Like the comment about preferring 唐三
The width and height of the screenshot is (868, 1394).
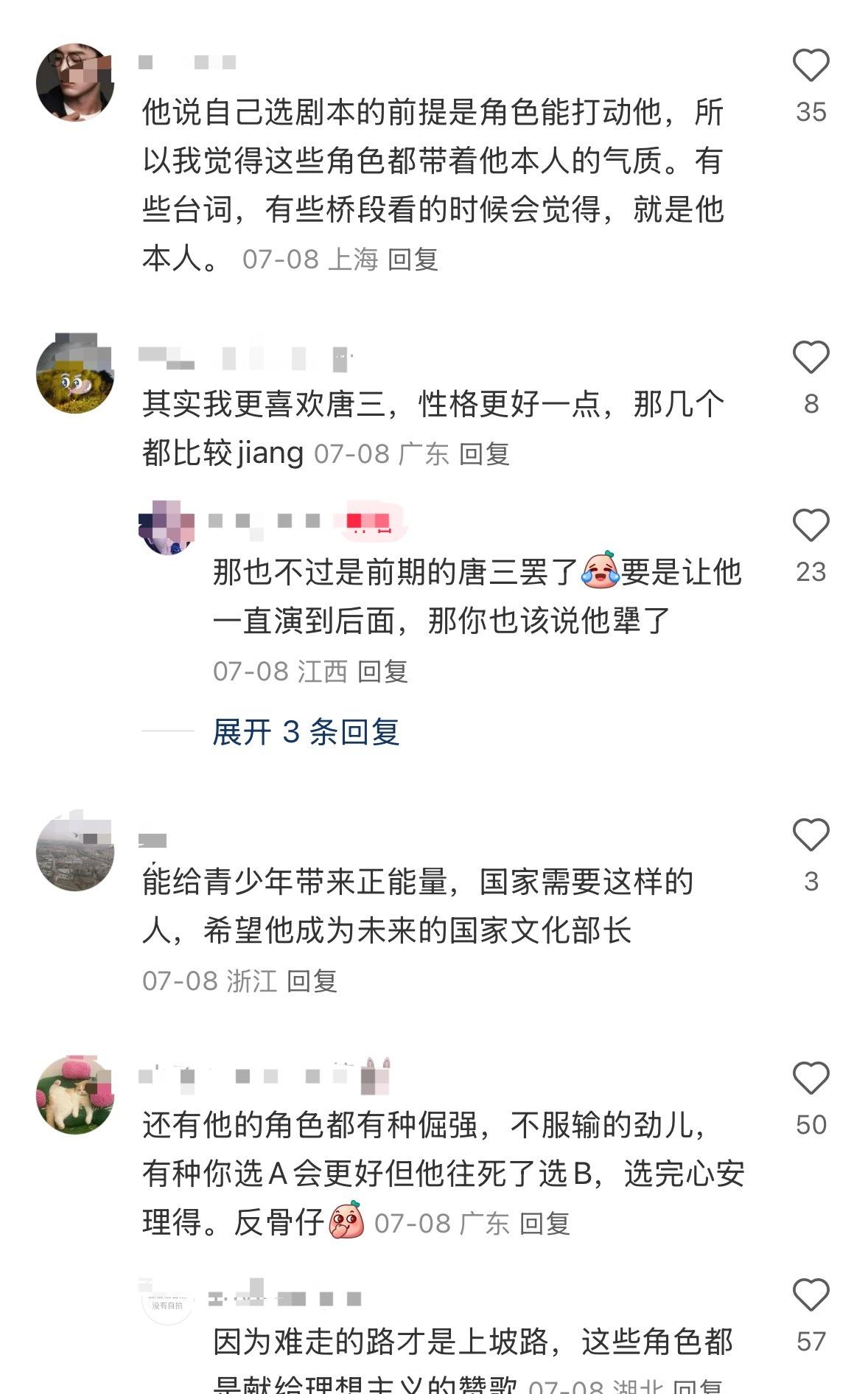(811, 357)
